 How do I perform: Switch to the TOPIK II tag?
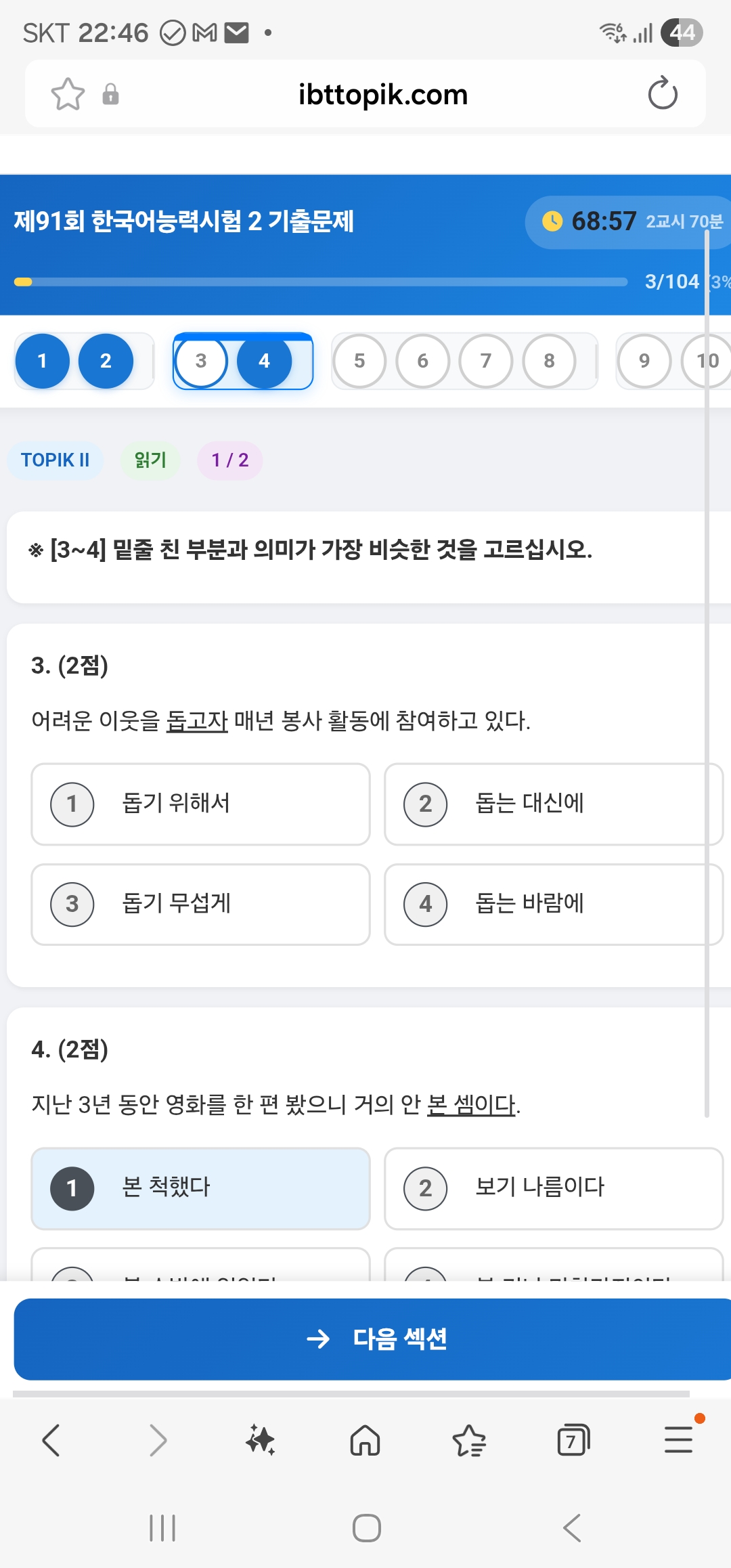pyautogui.click(x=54, y=460)
